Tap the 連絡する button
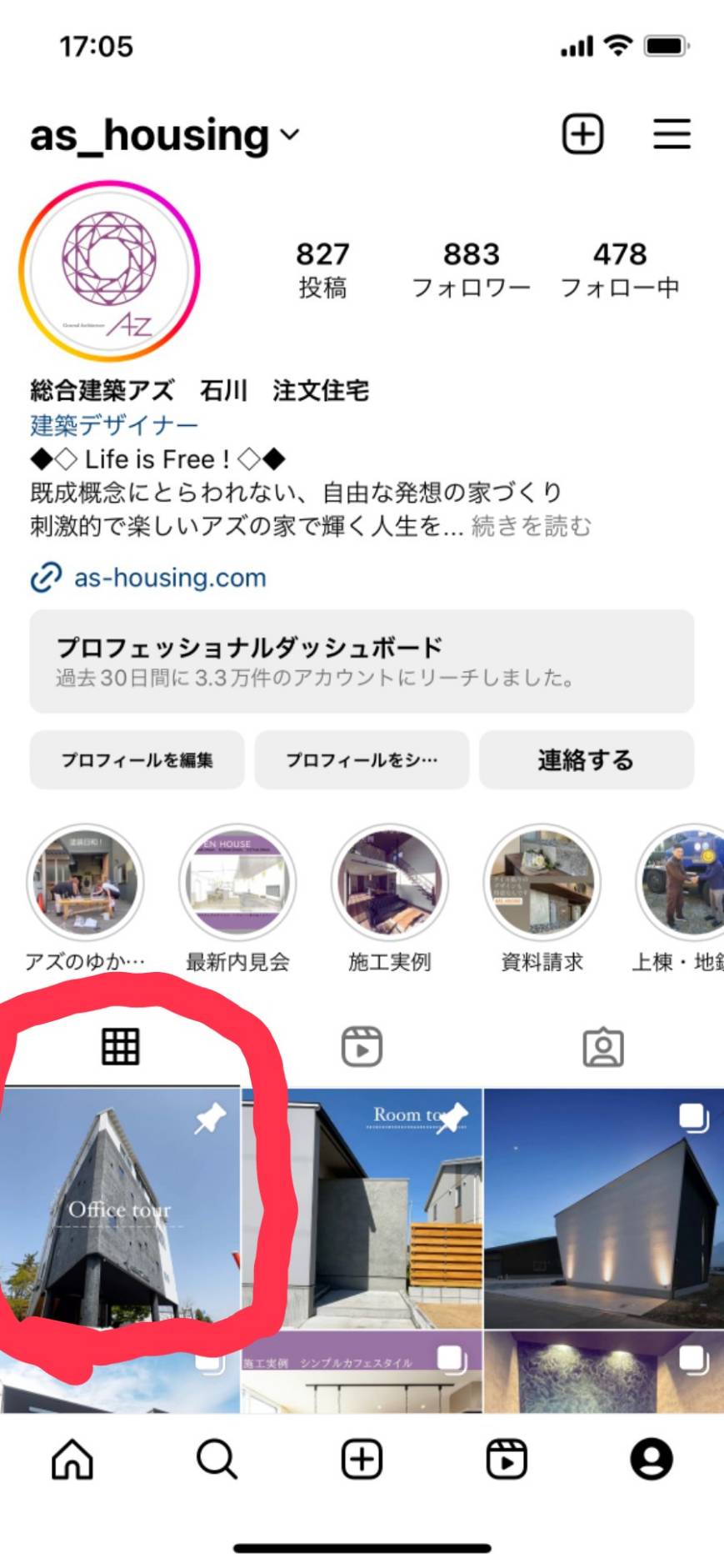 point(586,759)
